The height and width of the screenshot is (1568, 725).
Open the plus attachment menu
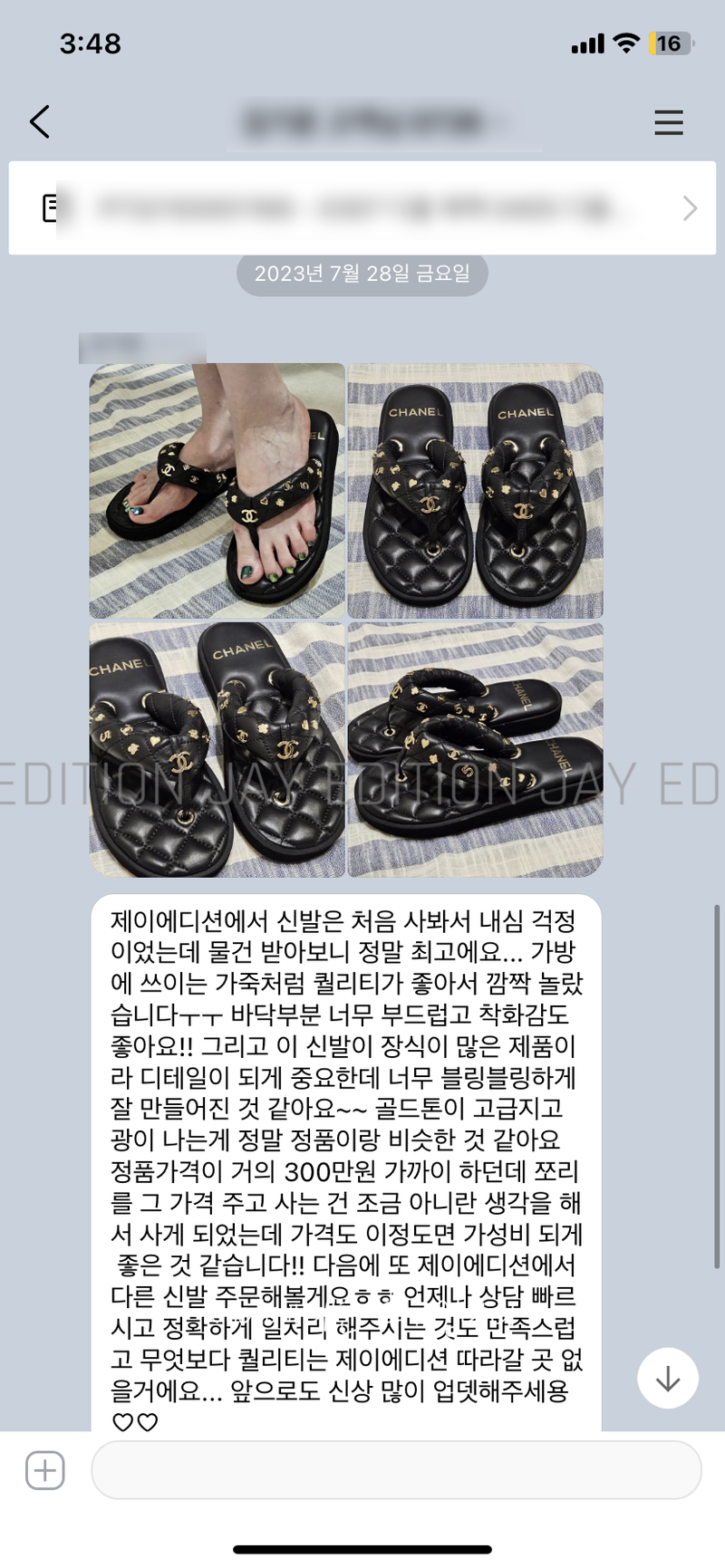(45, 1469)
